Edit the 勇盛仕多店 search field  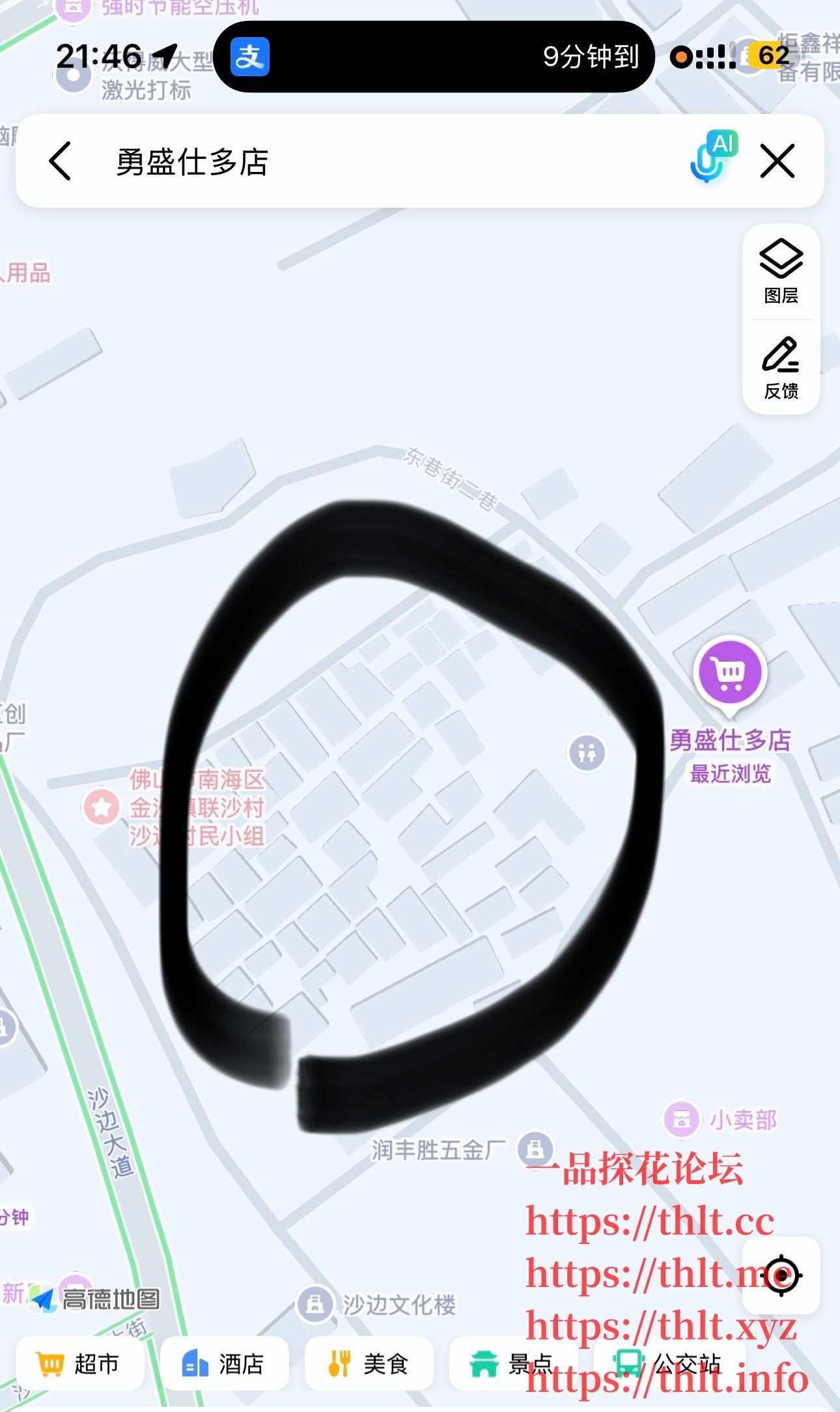click(391, 162)
